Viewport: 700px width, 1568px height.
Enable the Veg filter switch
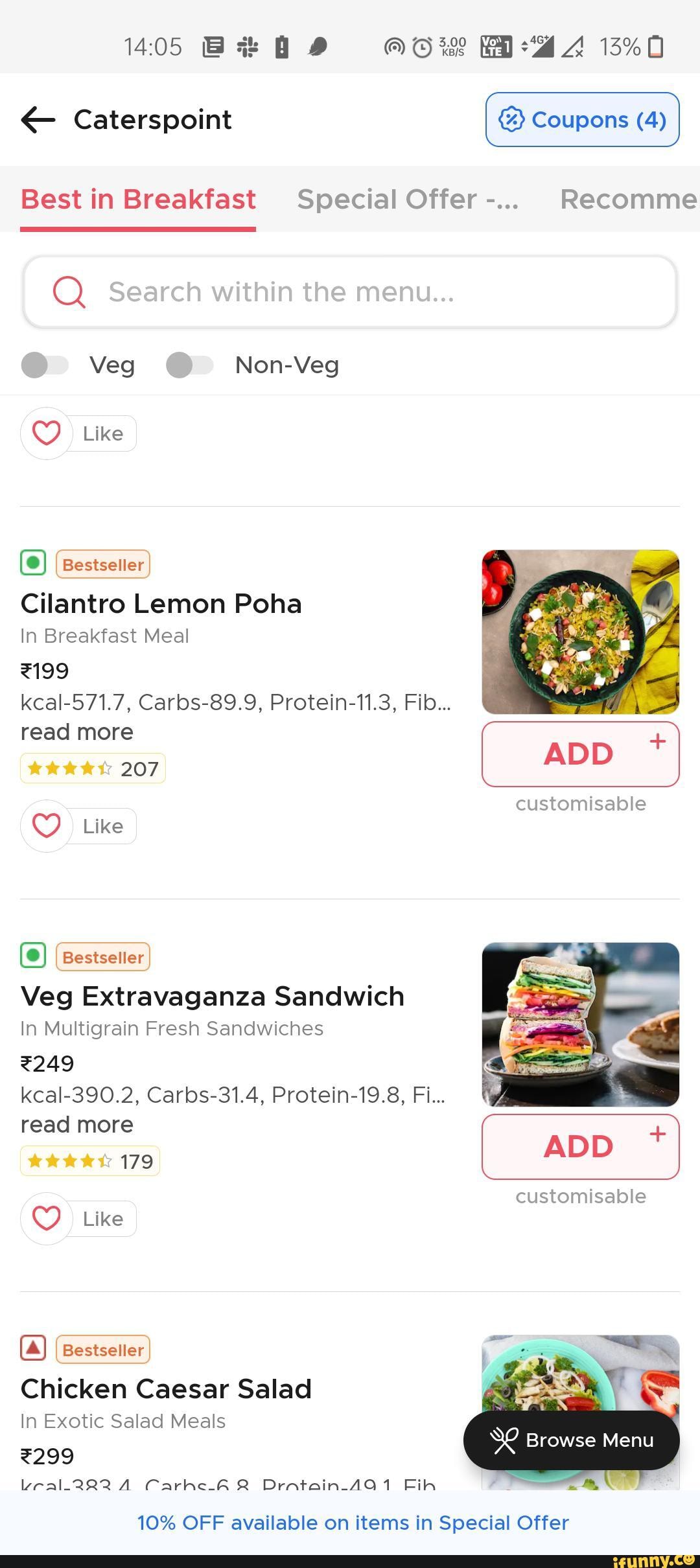(x=45, y=365)
